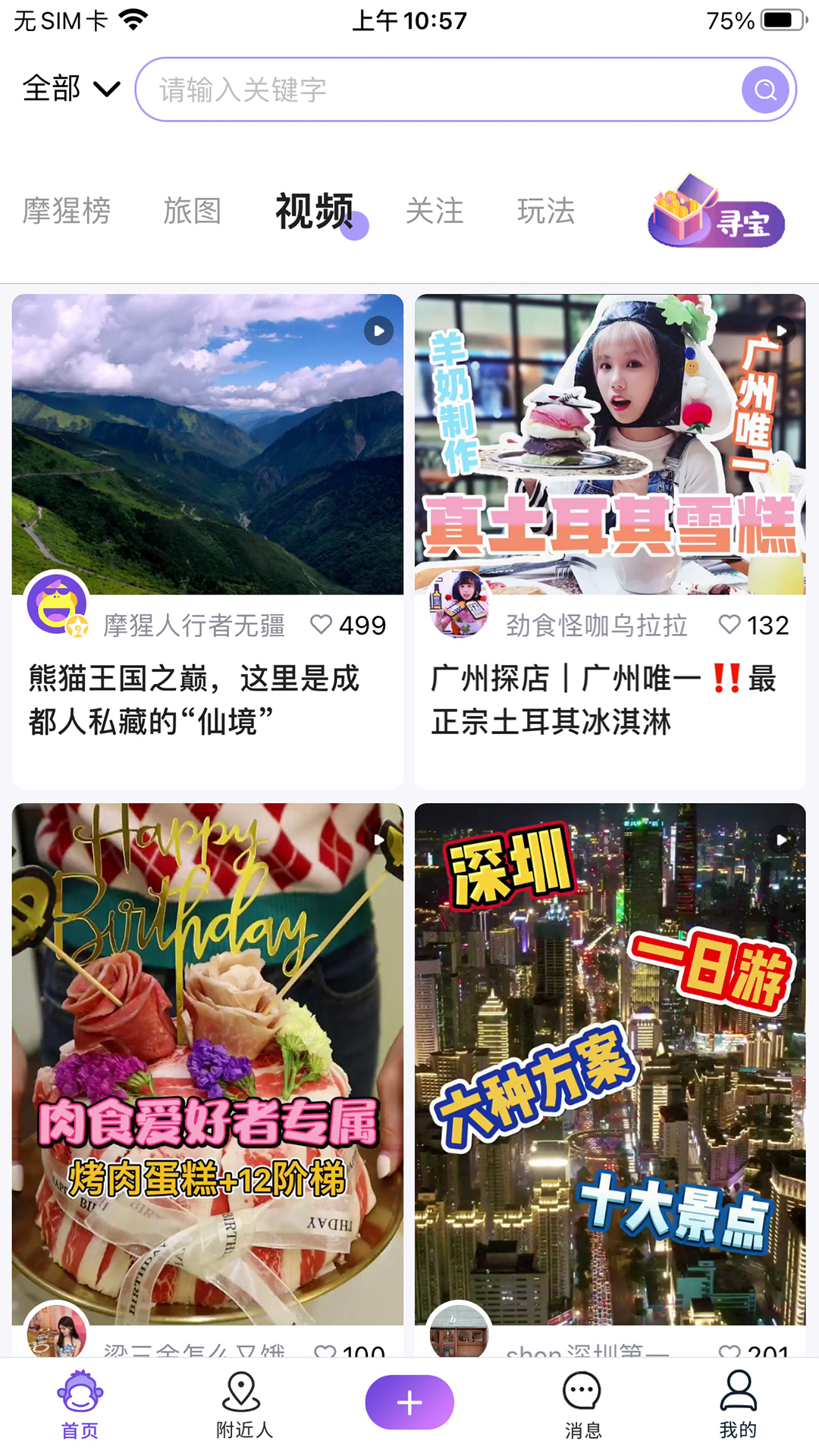Open the 消息 messages icon
The width and height of the screenshot is (819, 1456).
[x=581, y=1403]
